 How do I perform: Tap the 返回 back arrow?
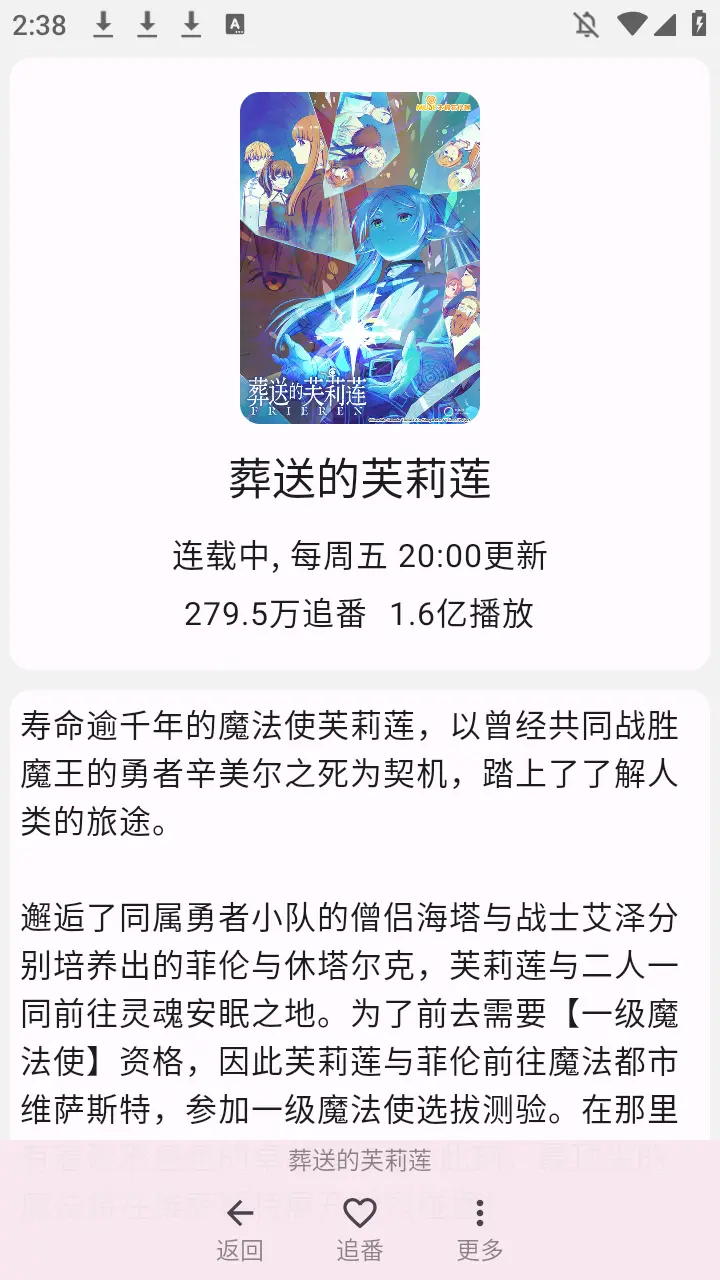tap(240, 1214)
